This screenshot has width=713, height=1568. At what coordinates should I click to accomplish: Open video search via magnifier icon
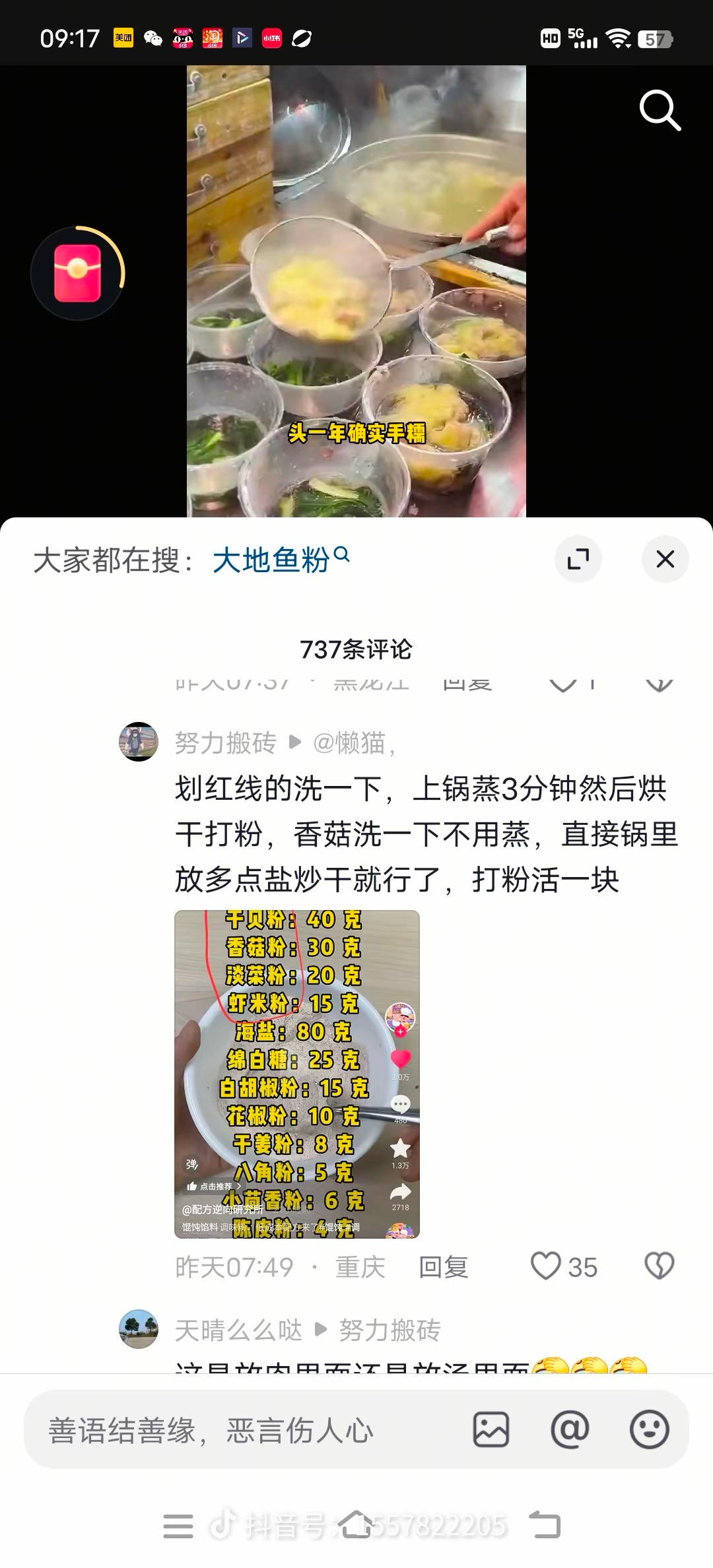tap(660, 110)
